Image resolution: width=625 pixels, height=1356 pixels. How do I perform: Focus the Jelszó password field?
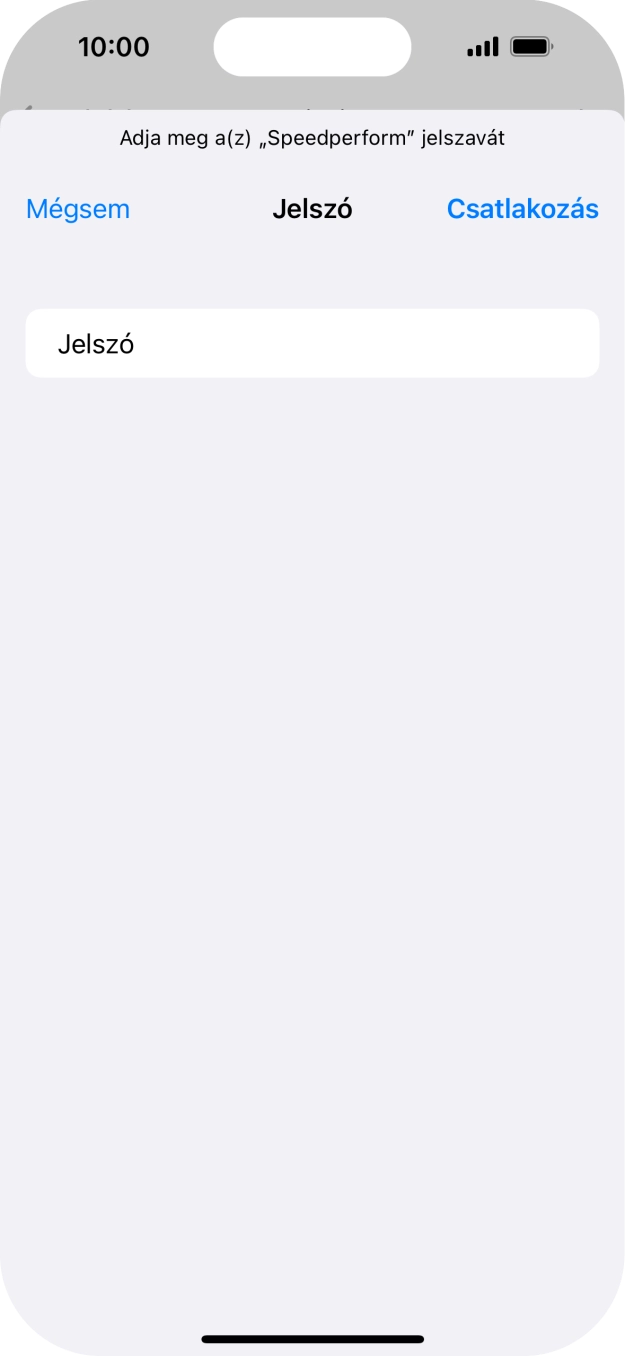click(x=312, y=343)
